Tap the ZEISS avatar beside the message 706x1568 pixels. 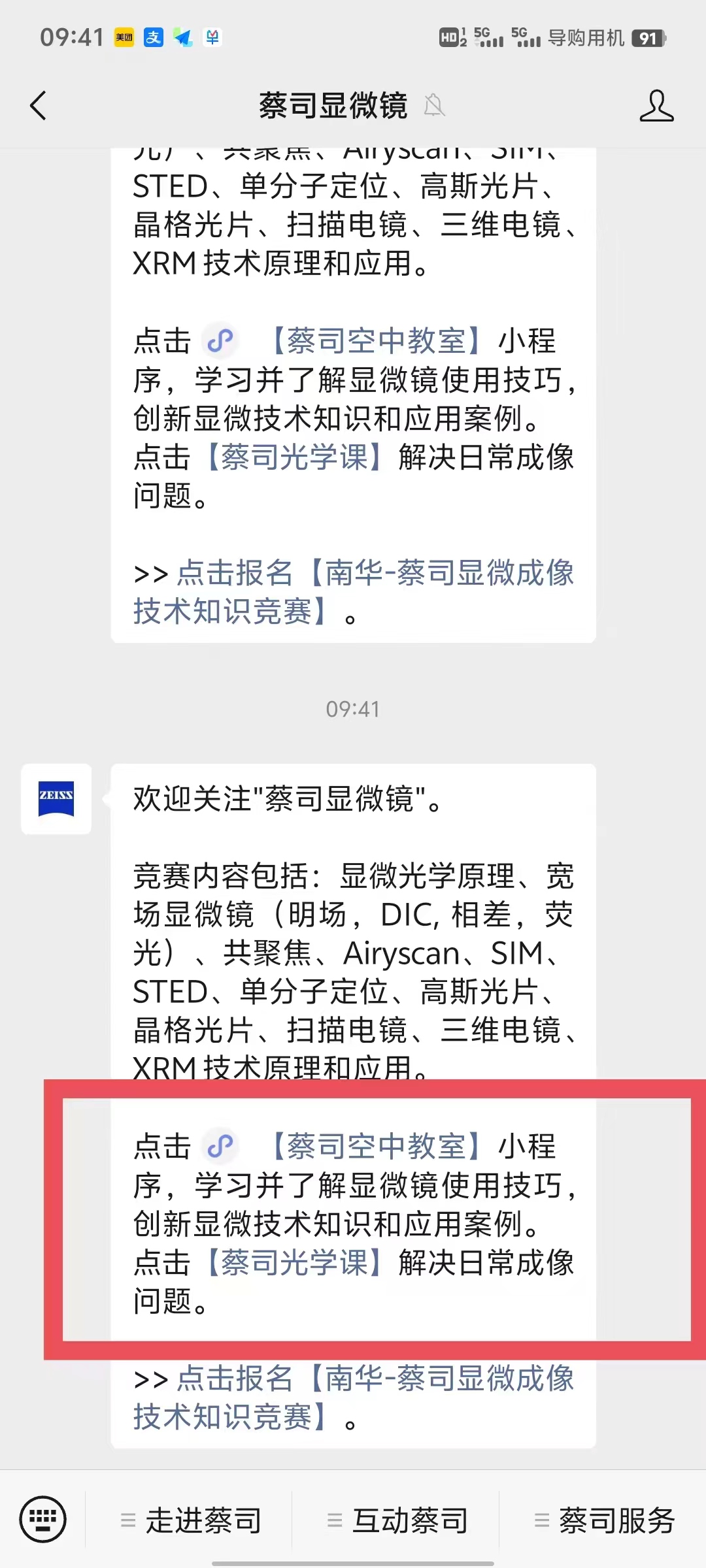click(x=56, y=798)
